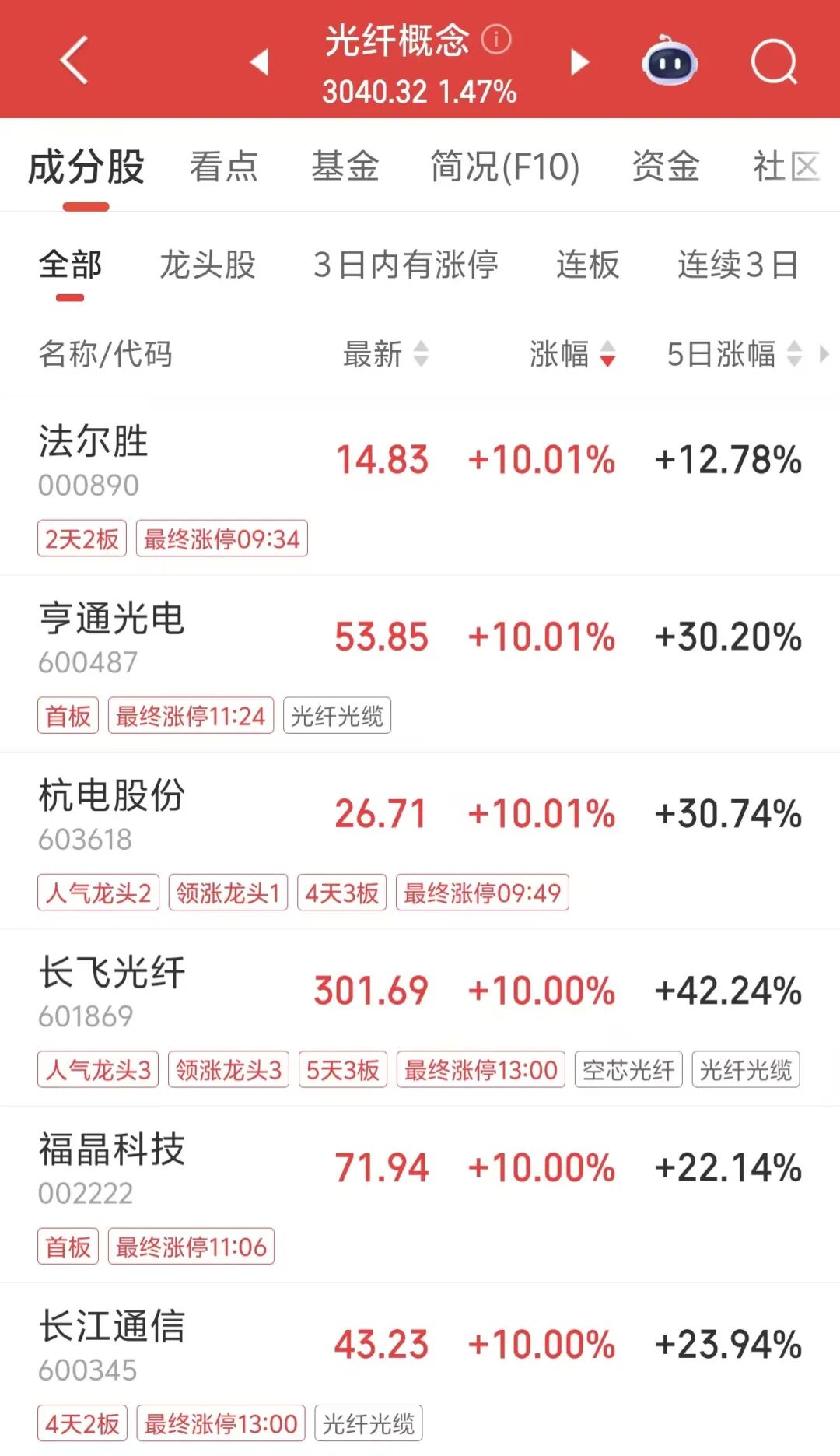Open the robot AI assistant
Viewport: 840px width, 1456px height.
click(669, 61)
